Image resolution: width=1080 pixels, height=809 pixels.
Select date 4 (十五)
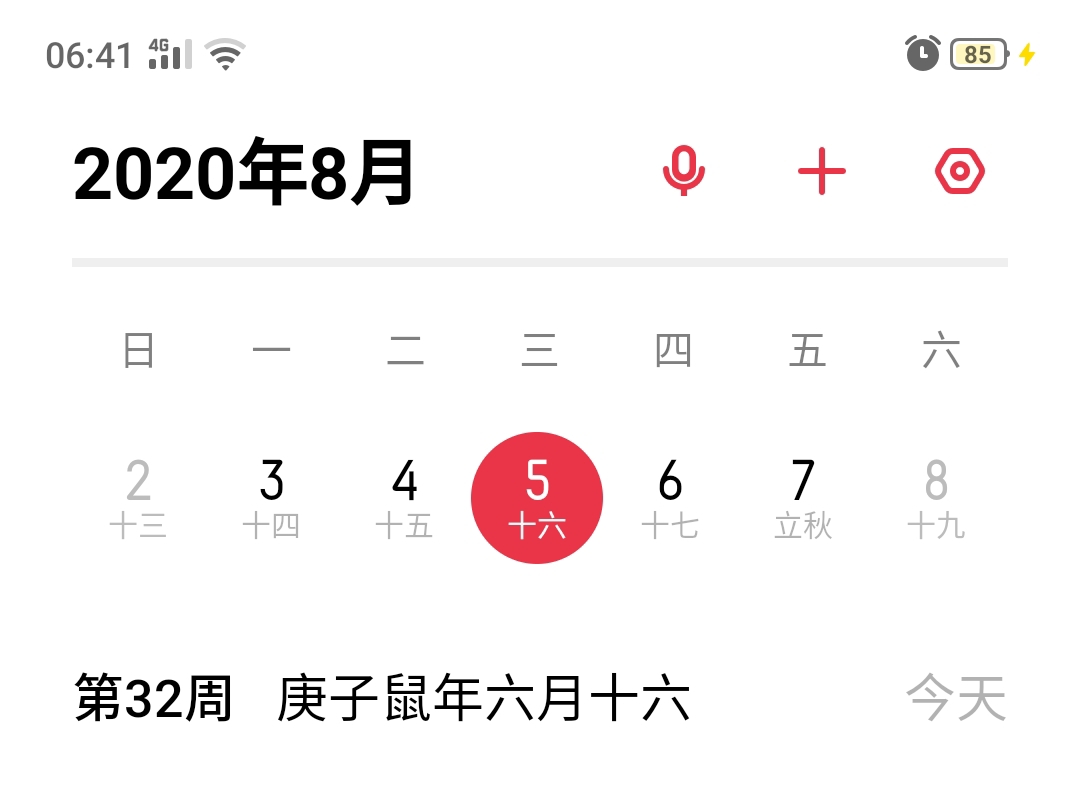tap(404, 498)
